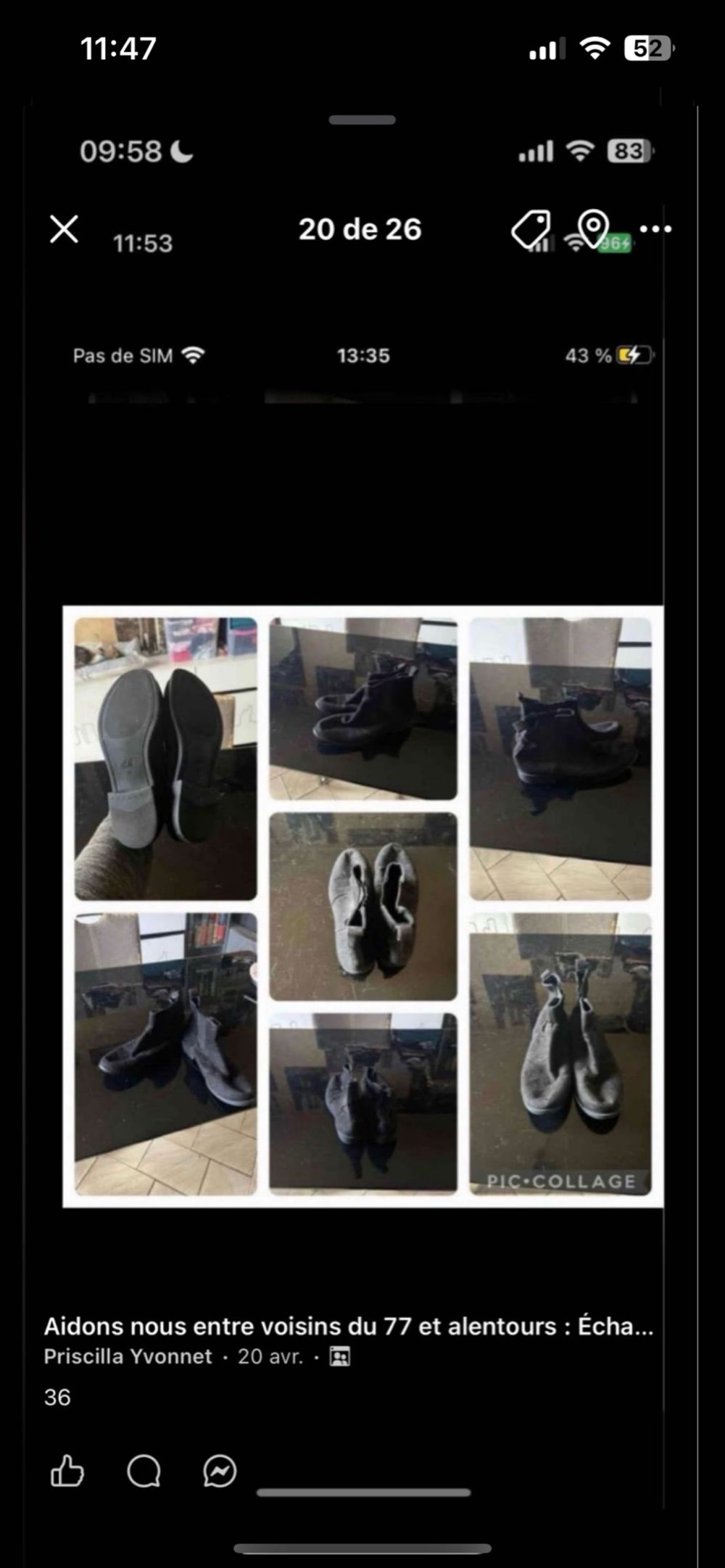Tap the location pin icon
725x1568 pixels.
593,227
